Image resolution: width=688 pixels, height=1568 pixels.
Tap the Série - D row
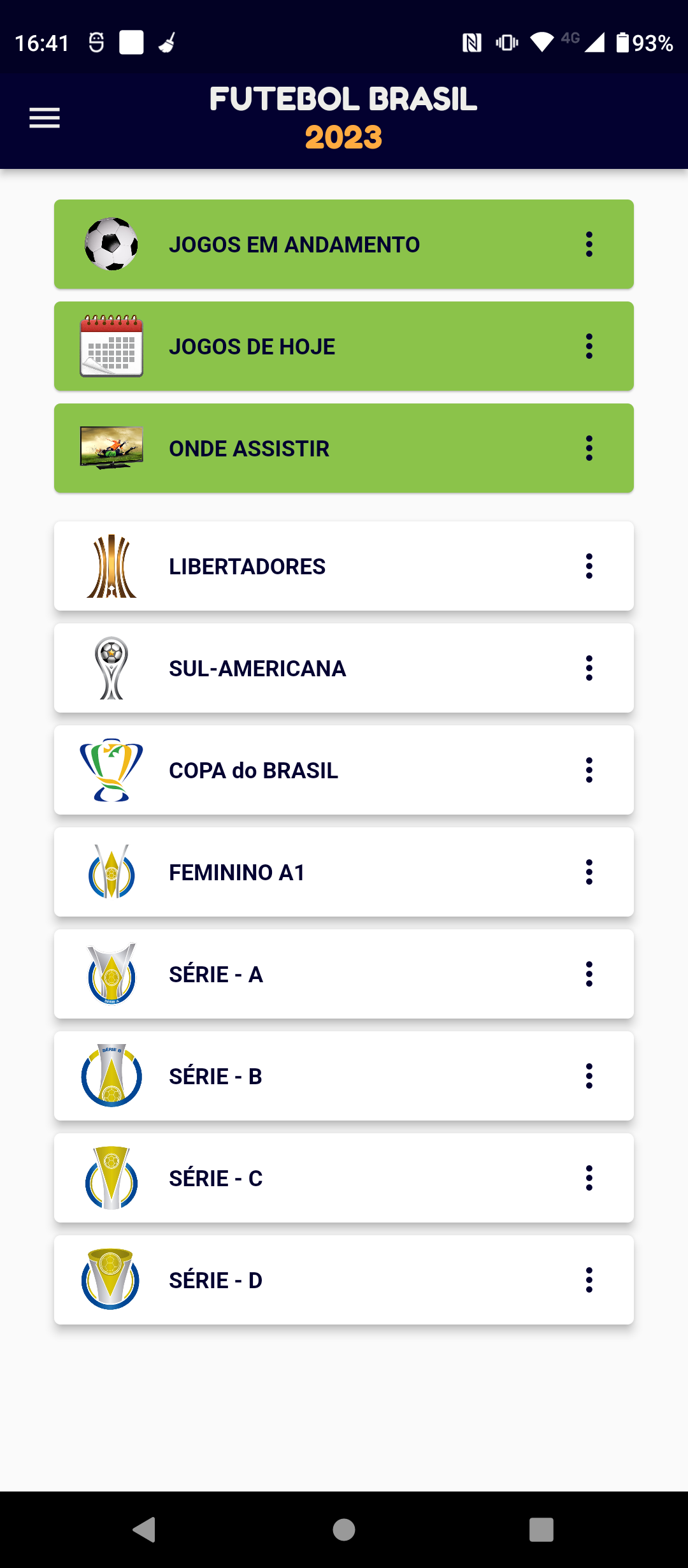click(x=344, y=1280)
